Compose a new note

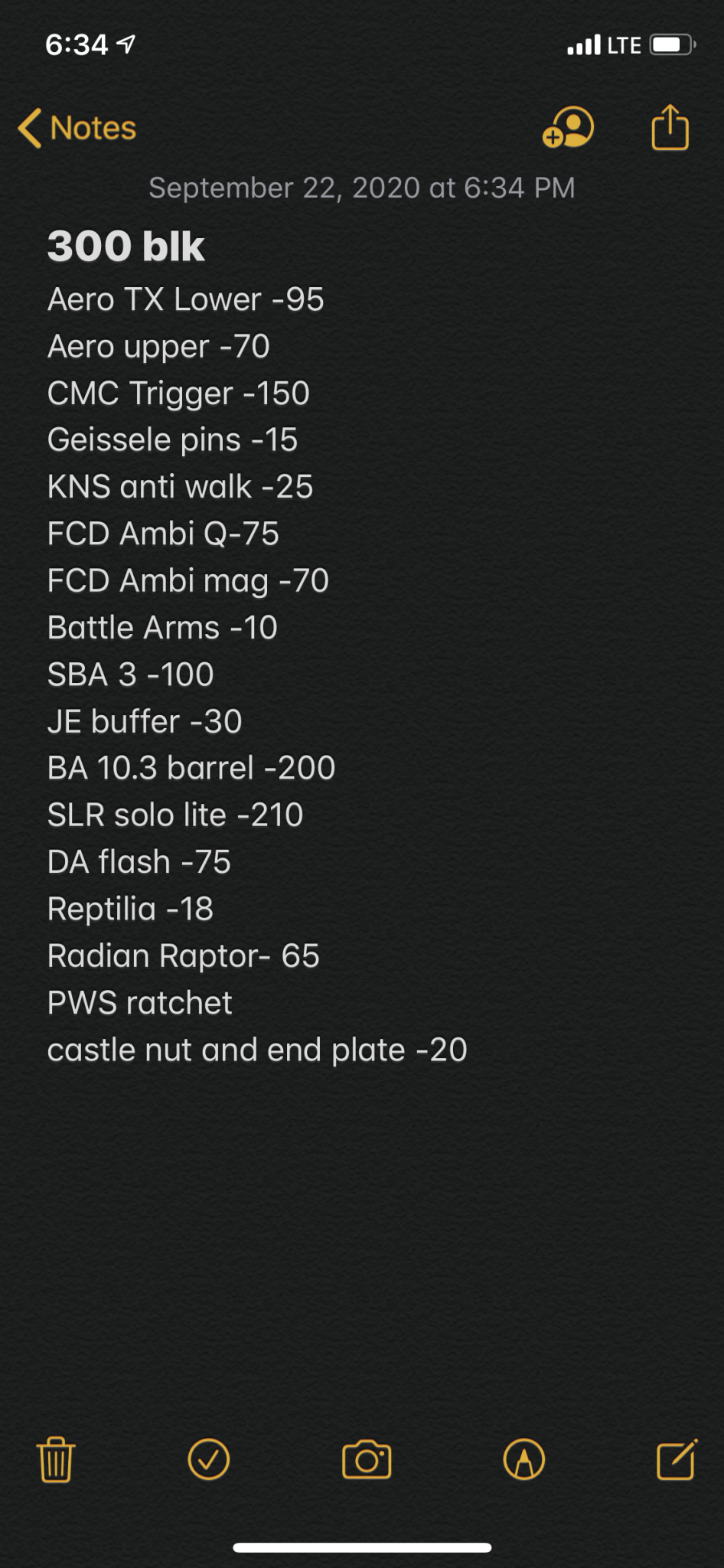(677, 1459)
